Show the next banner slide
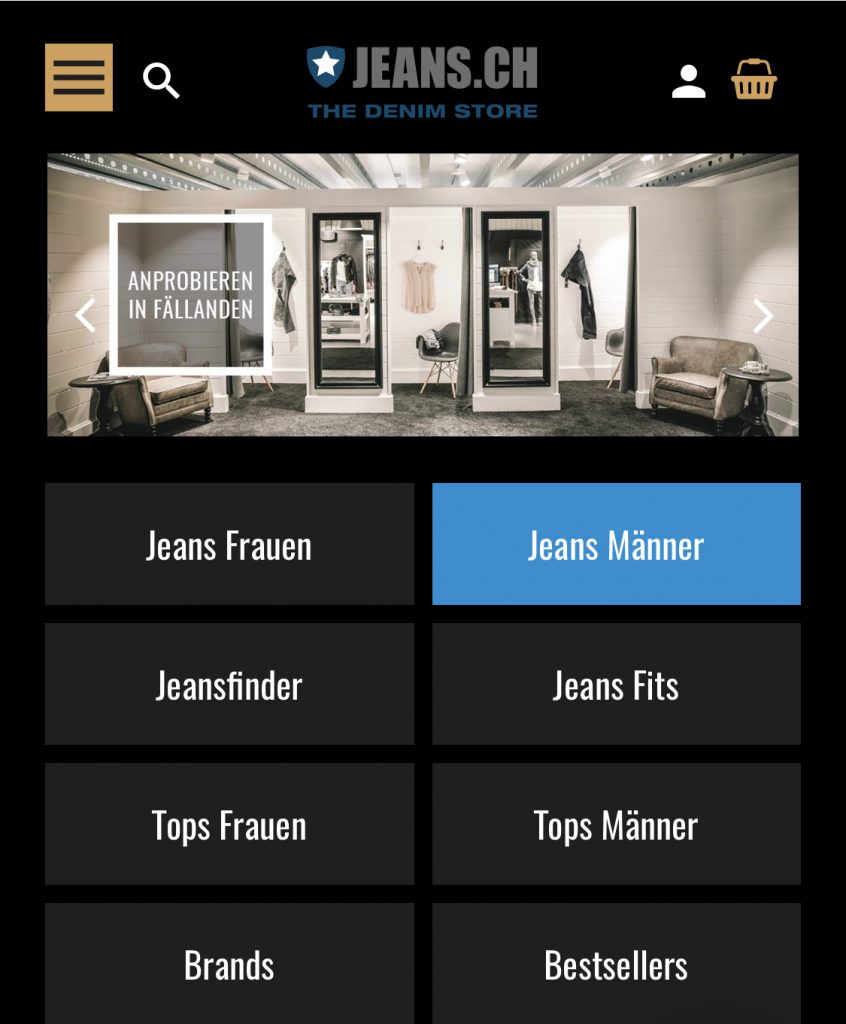The image size is (846, 1024). pos(763,316)
